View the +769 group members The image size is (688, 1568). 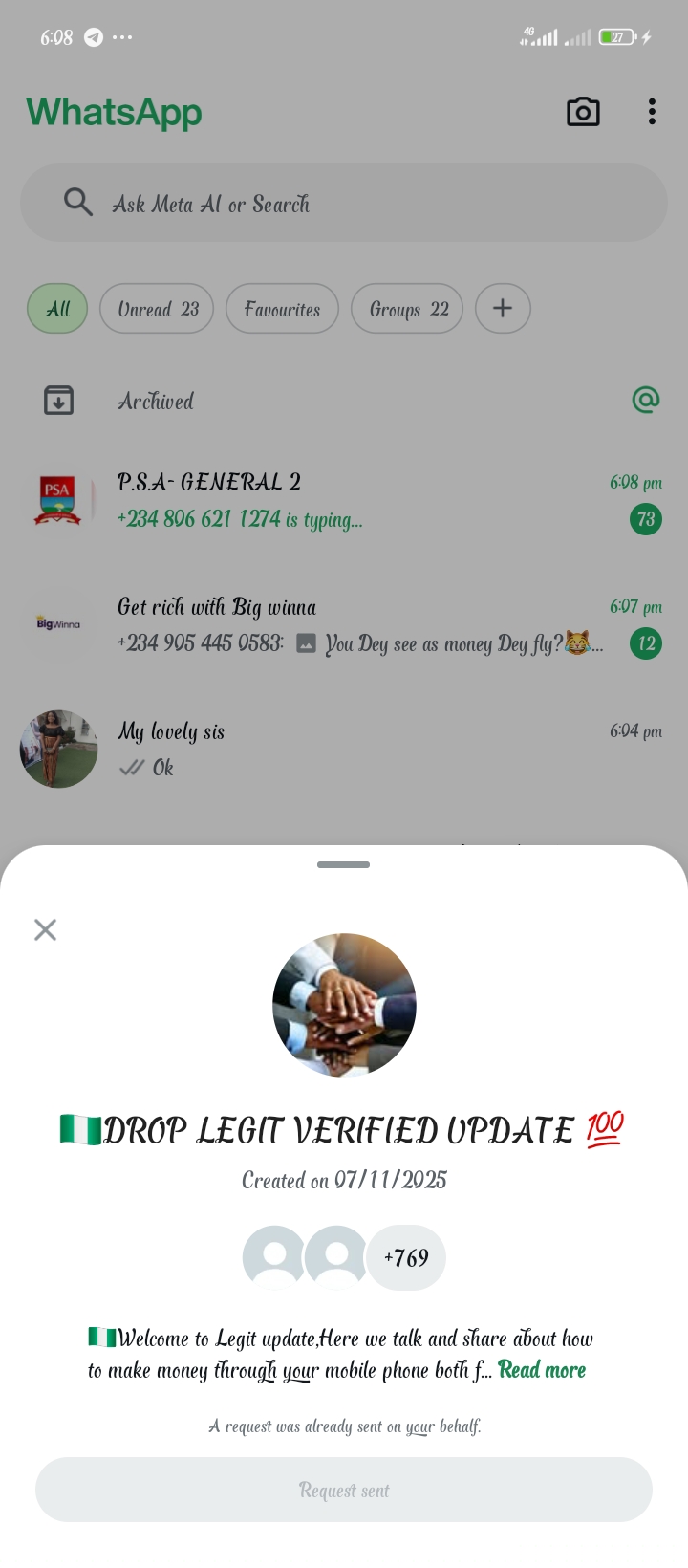[x=406, y=1258]
